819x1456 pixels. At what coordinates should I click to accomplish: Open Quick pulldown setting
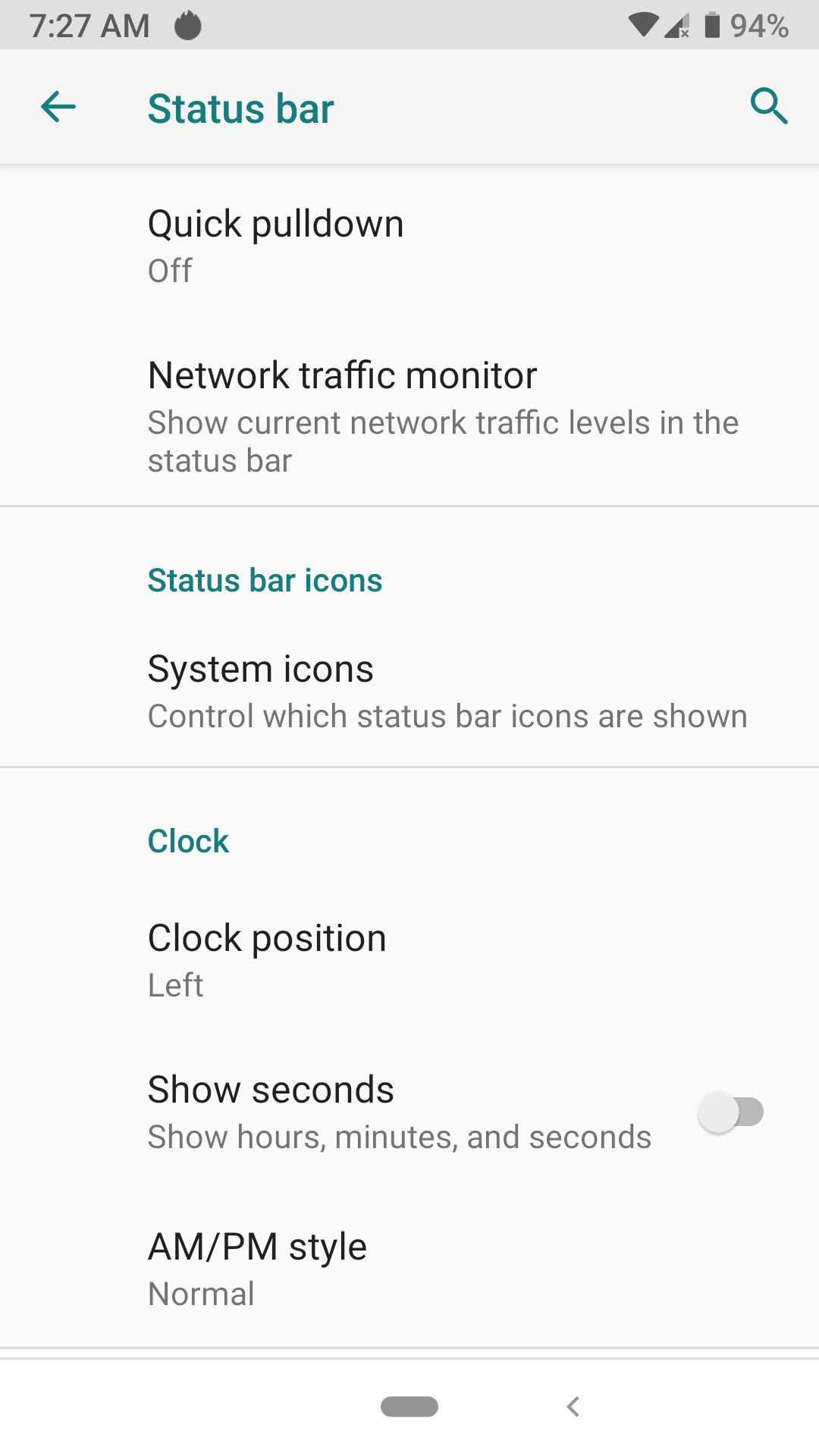coord(409,245)
